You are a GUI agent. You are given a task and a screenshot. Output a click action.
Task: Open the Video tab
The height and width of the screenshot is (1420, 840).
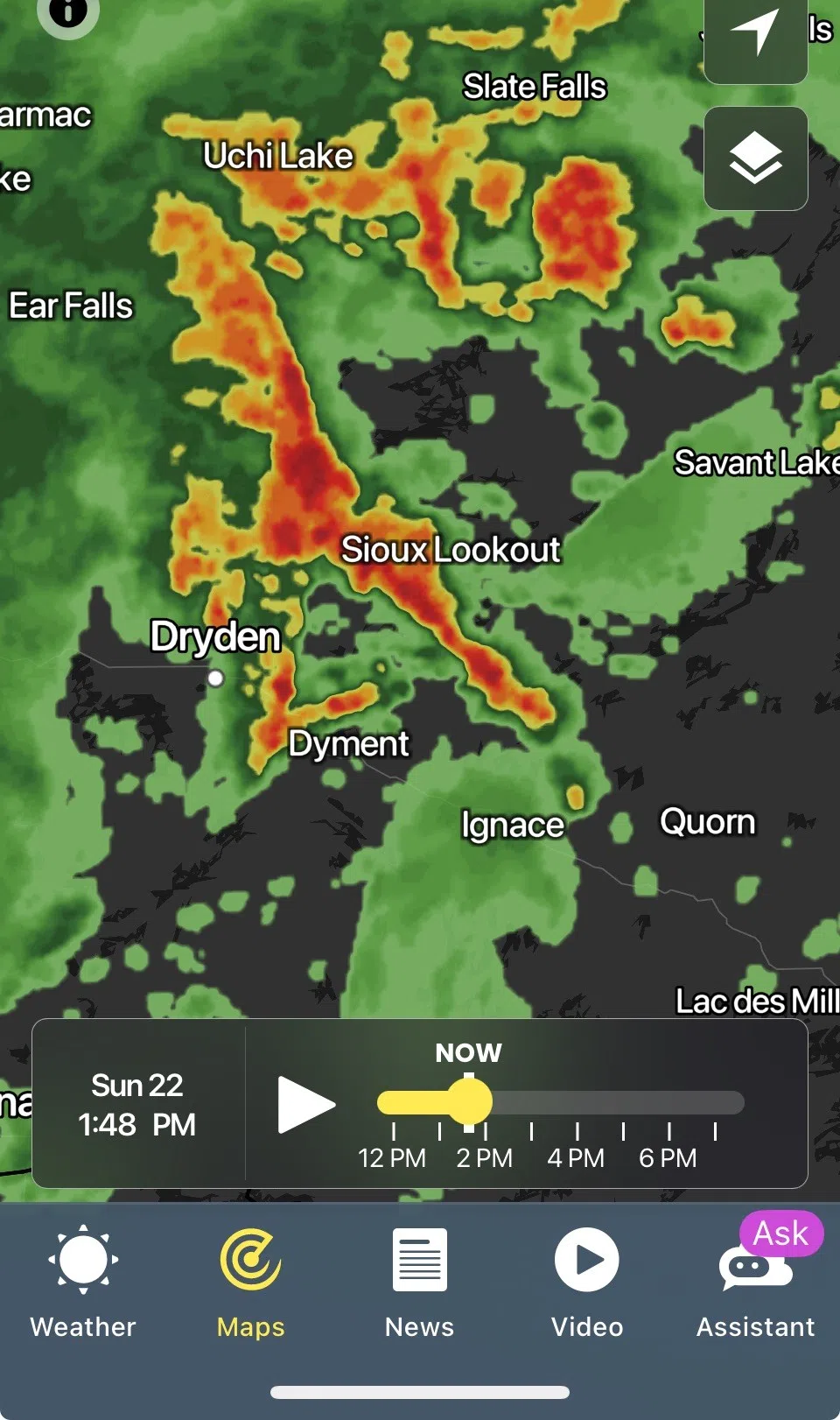coord(587,1283)
